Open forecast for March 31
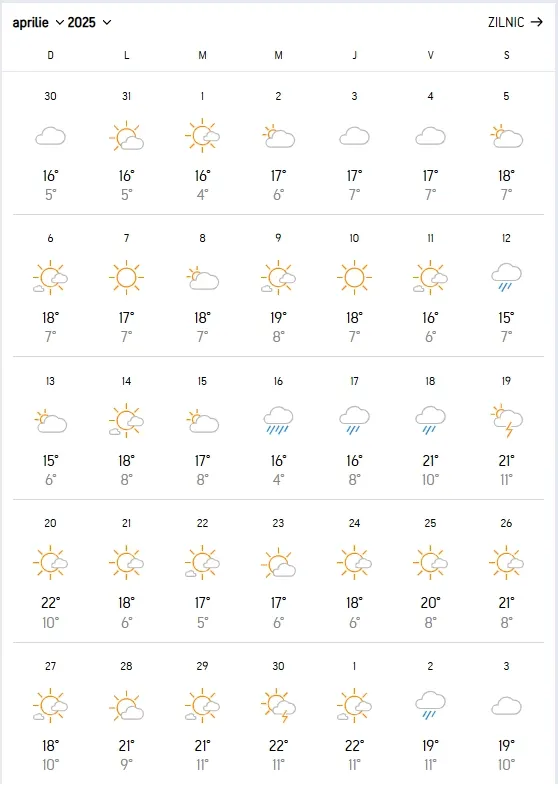 coord(126,144)
